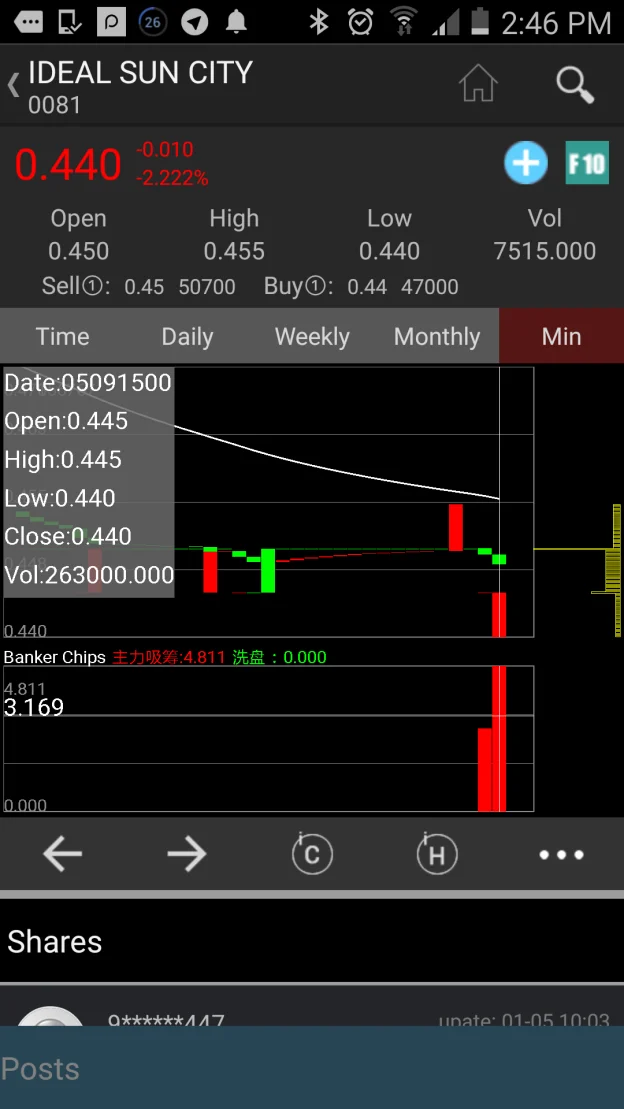Move chart cursor with right arrow button
This screenshot has width=624, height=1109.
[187, 854]
